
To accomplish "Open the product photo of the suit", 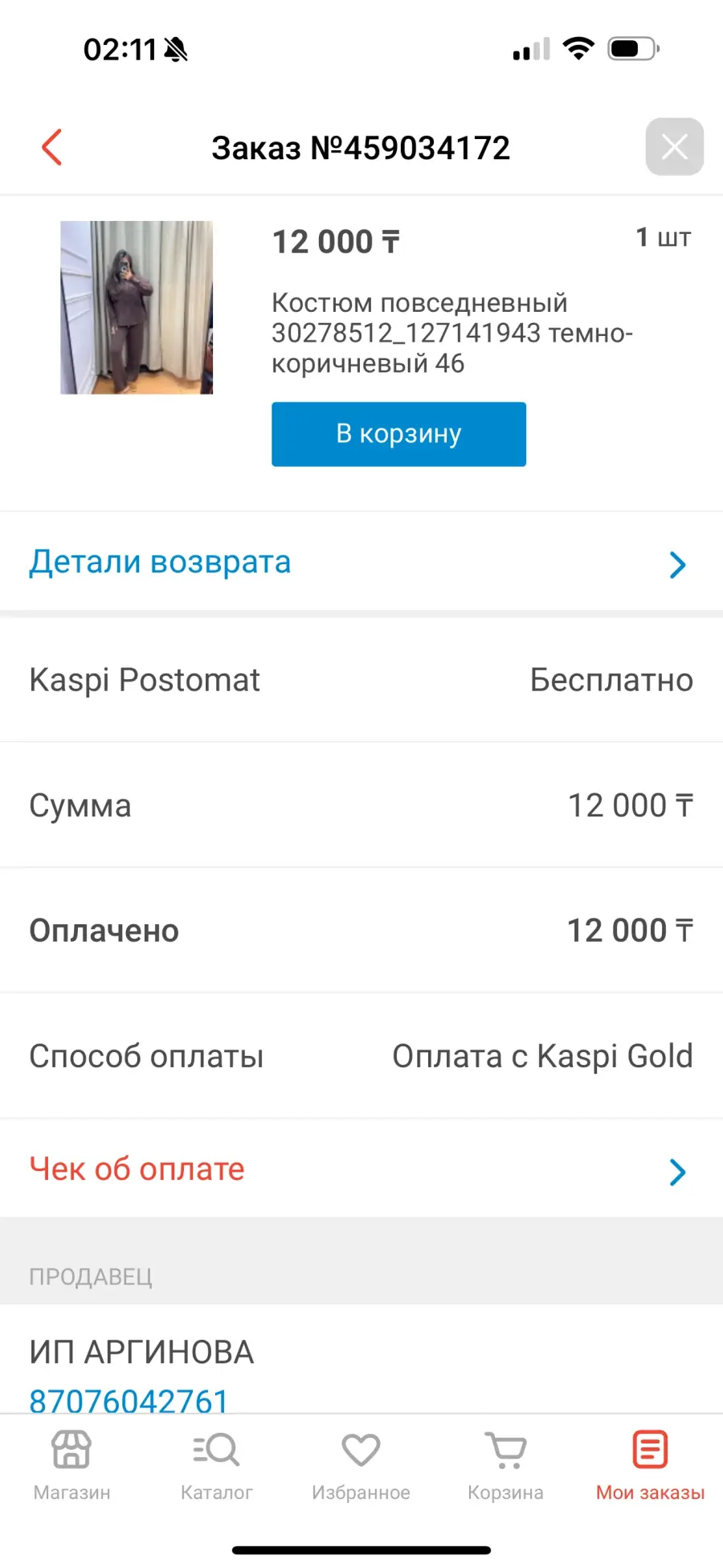I will click(x=137, y=307).
